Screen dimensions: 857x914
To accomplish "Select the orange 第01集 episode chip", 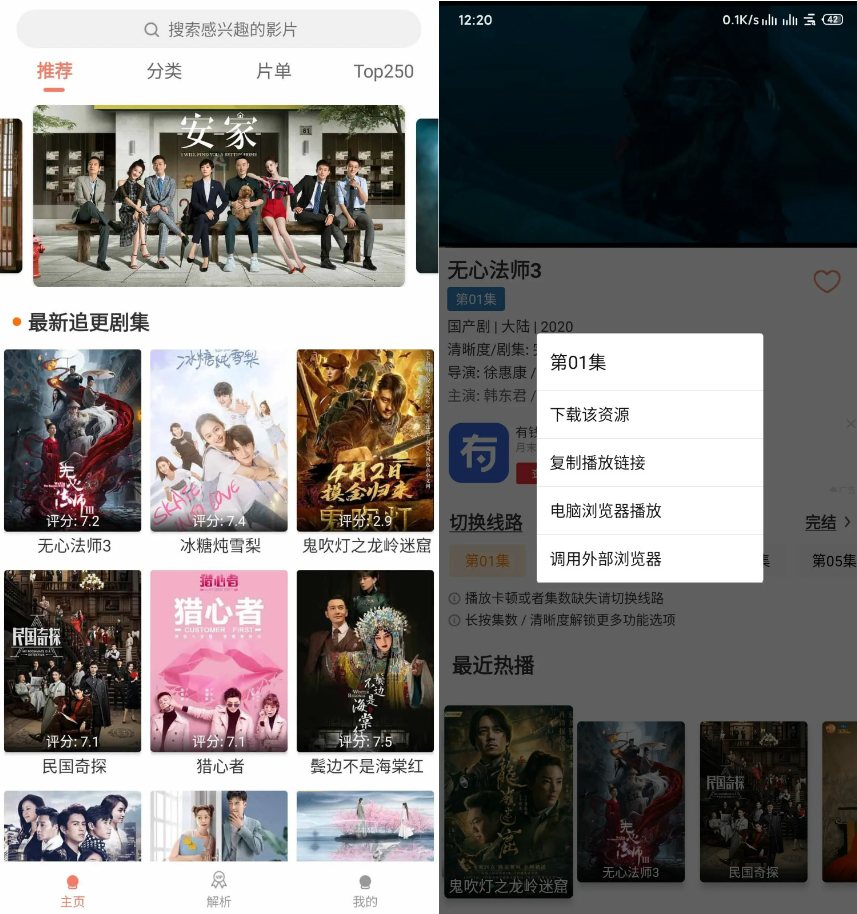I will click(488, 561).
